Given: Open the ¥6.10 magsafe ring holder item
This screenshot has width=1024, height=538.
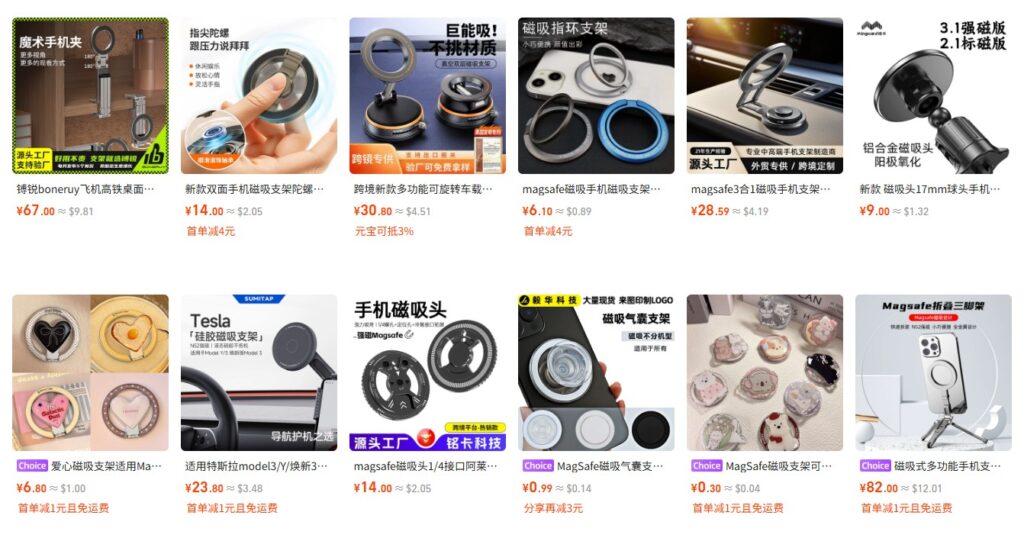Looking at the screenshot, I should [596, 96].
